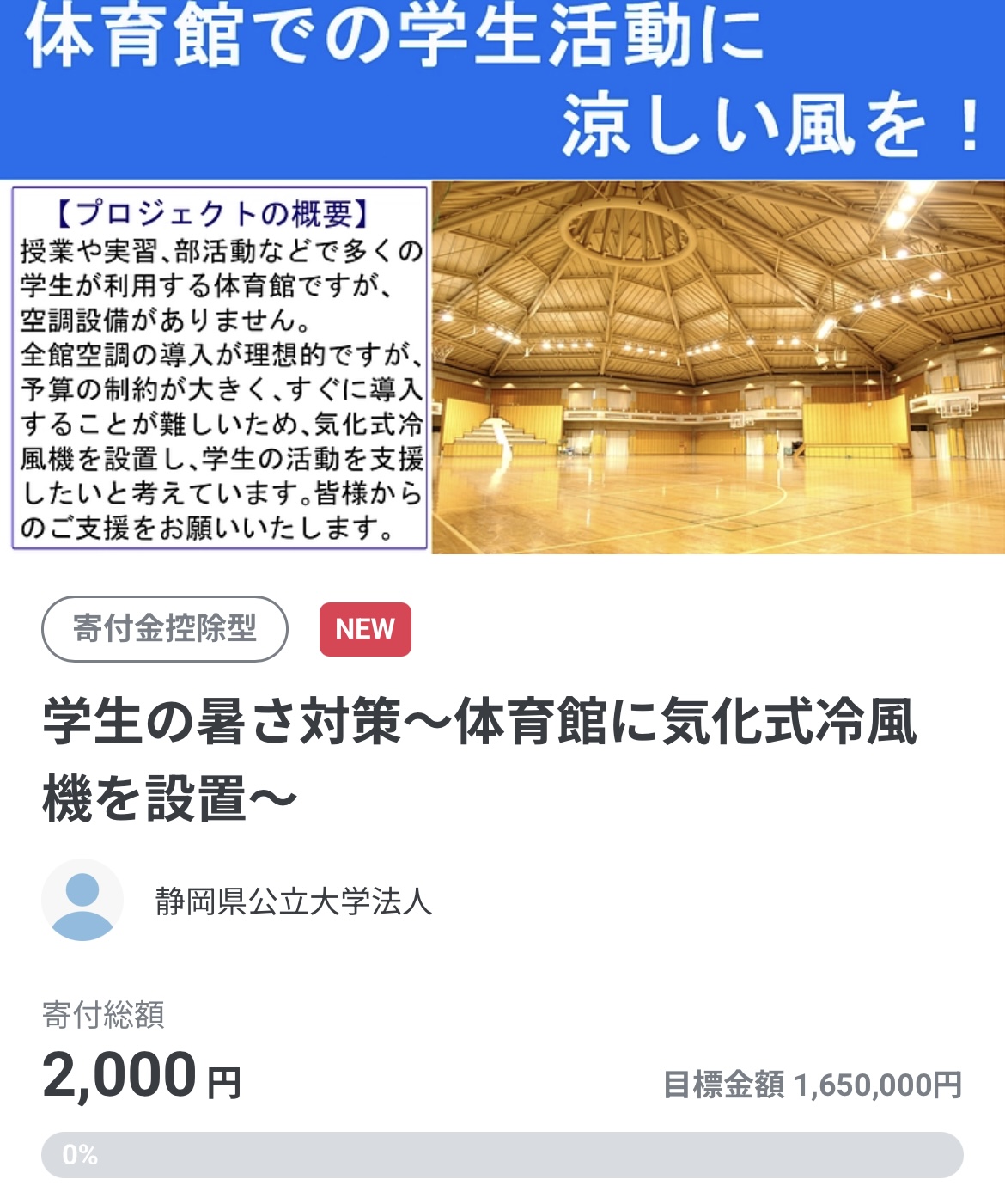Screen dimensions: 1005x1204
Task: Open project title 学生の暑さ対策
Action: pos(478,758)
